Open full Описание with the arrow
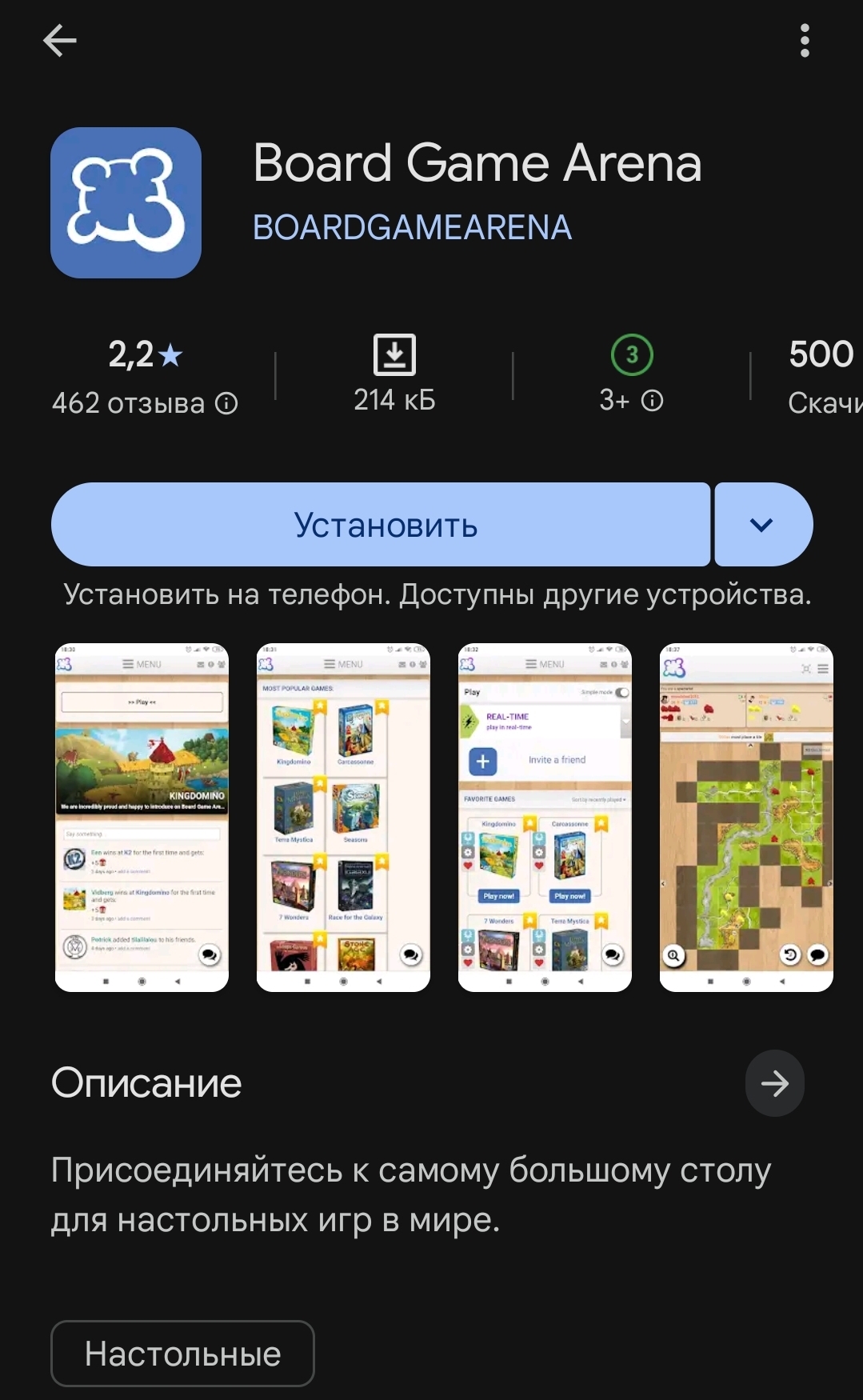This screenshot has height=1400, width=863. coord(774,1083)
